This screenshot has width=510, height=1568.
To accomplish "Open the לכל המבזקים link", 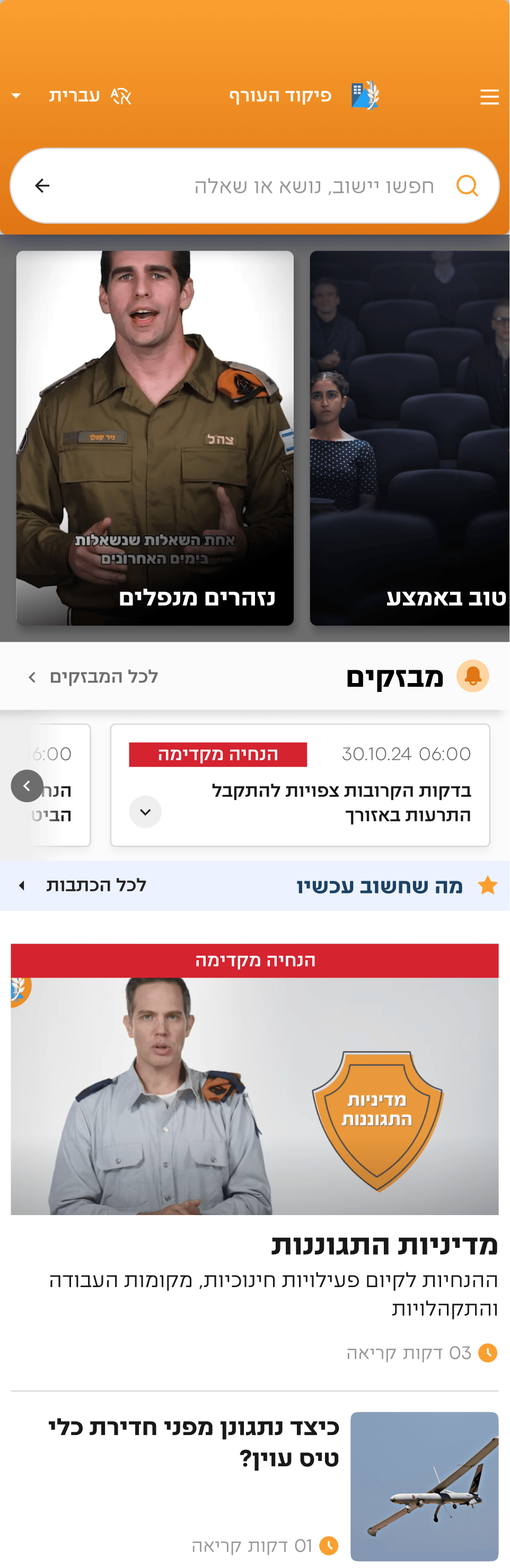I will 93,677.
